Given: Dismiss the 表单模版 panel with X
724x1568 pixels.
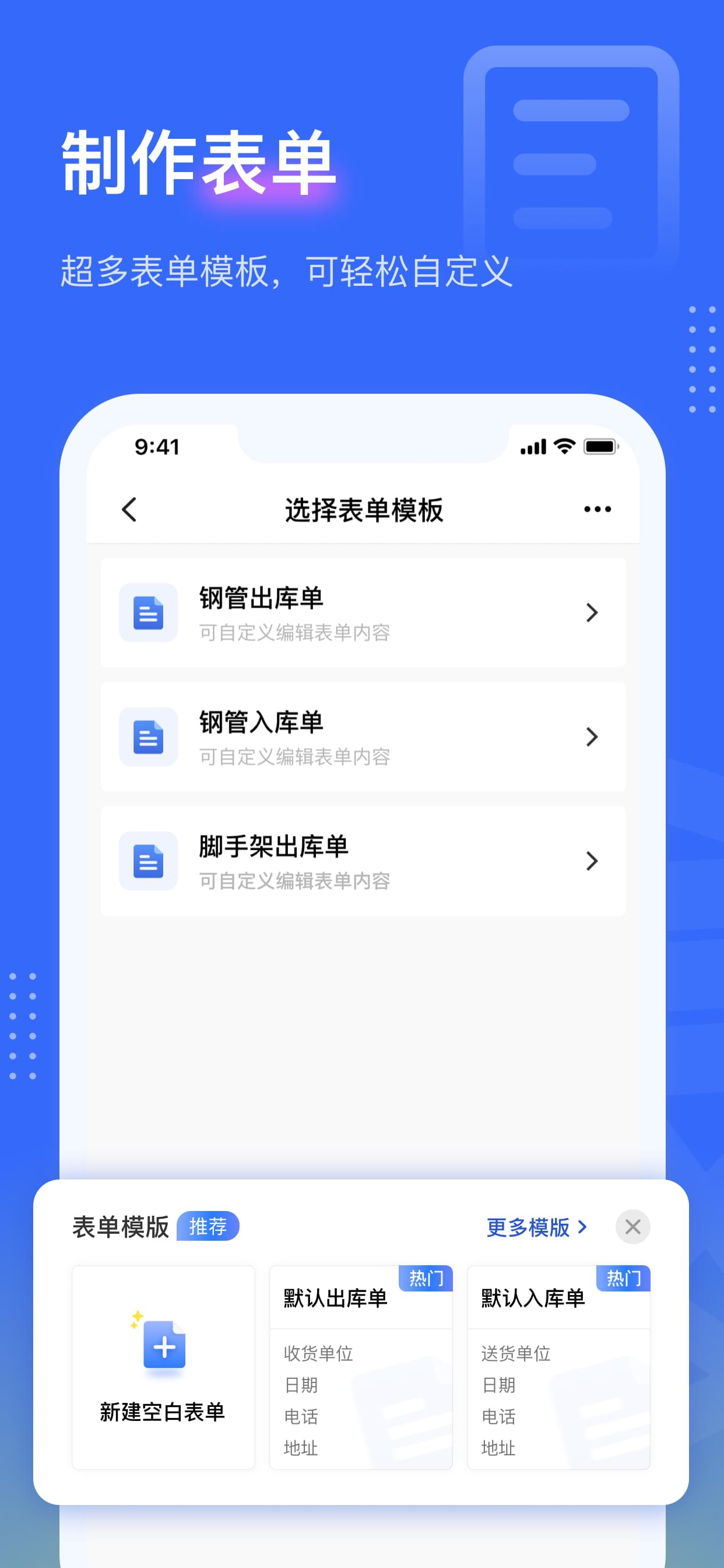Looking at the screenshot, I should (x=632, y=1227).
